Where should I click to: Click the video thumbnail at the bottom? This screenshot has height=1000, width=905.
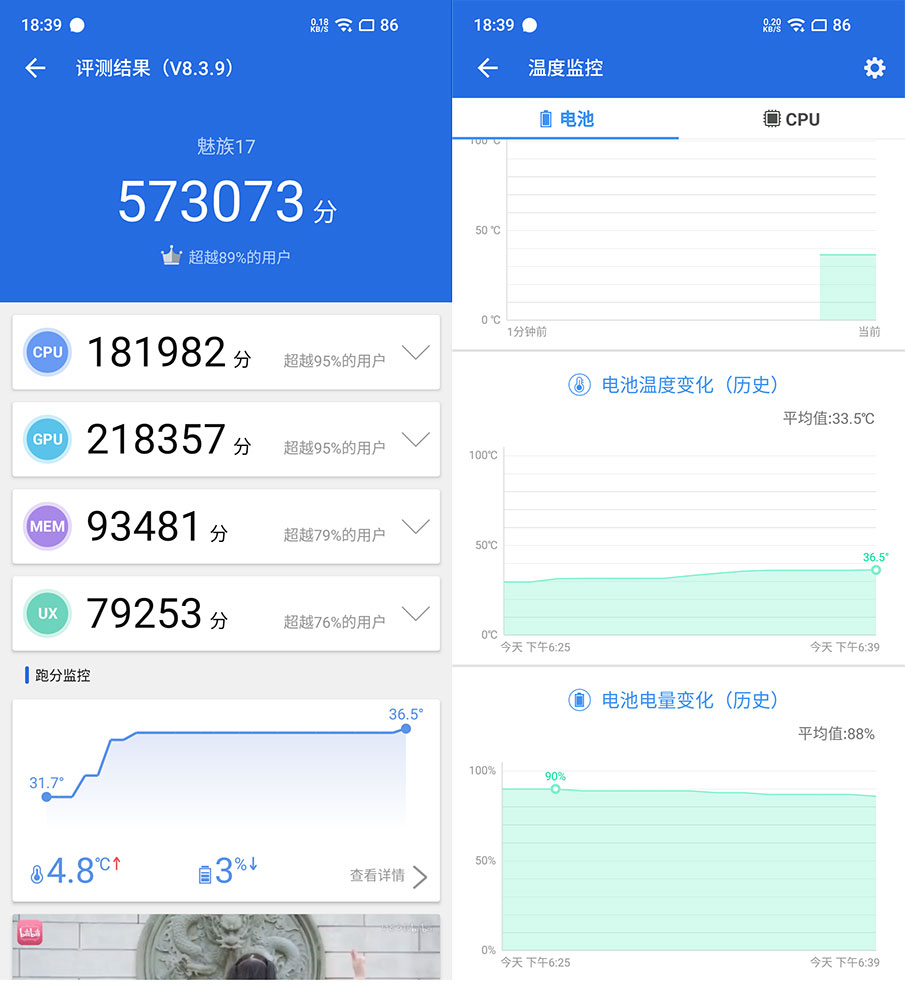pyautogui.click(x=225, y=945)
